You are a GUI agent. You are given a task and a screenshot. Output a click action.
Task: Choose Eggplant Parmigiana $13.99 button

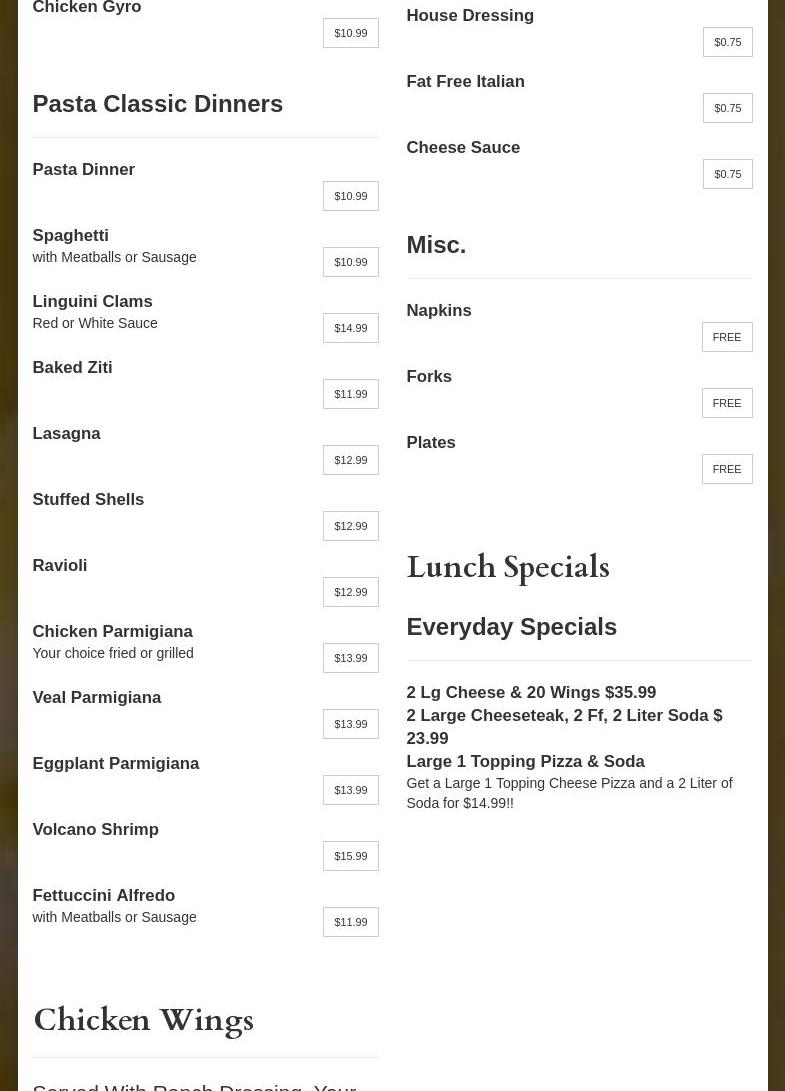tap(350, 790)
